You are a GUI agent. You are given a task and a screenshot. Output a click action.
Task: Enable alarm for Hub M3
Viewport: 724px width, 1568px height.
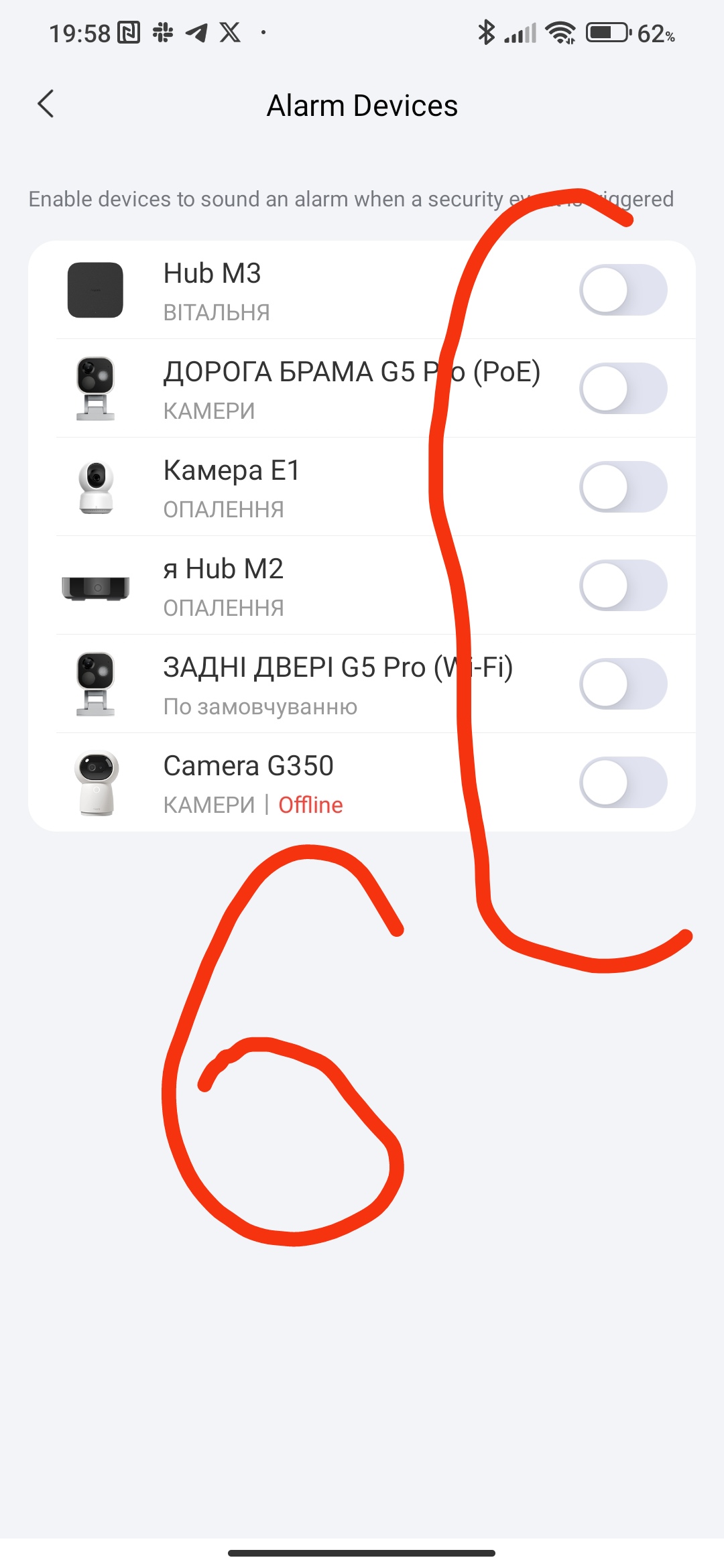coord(623,290)
